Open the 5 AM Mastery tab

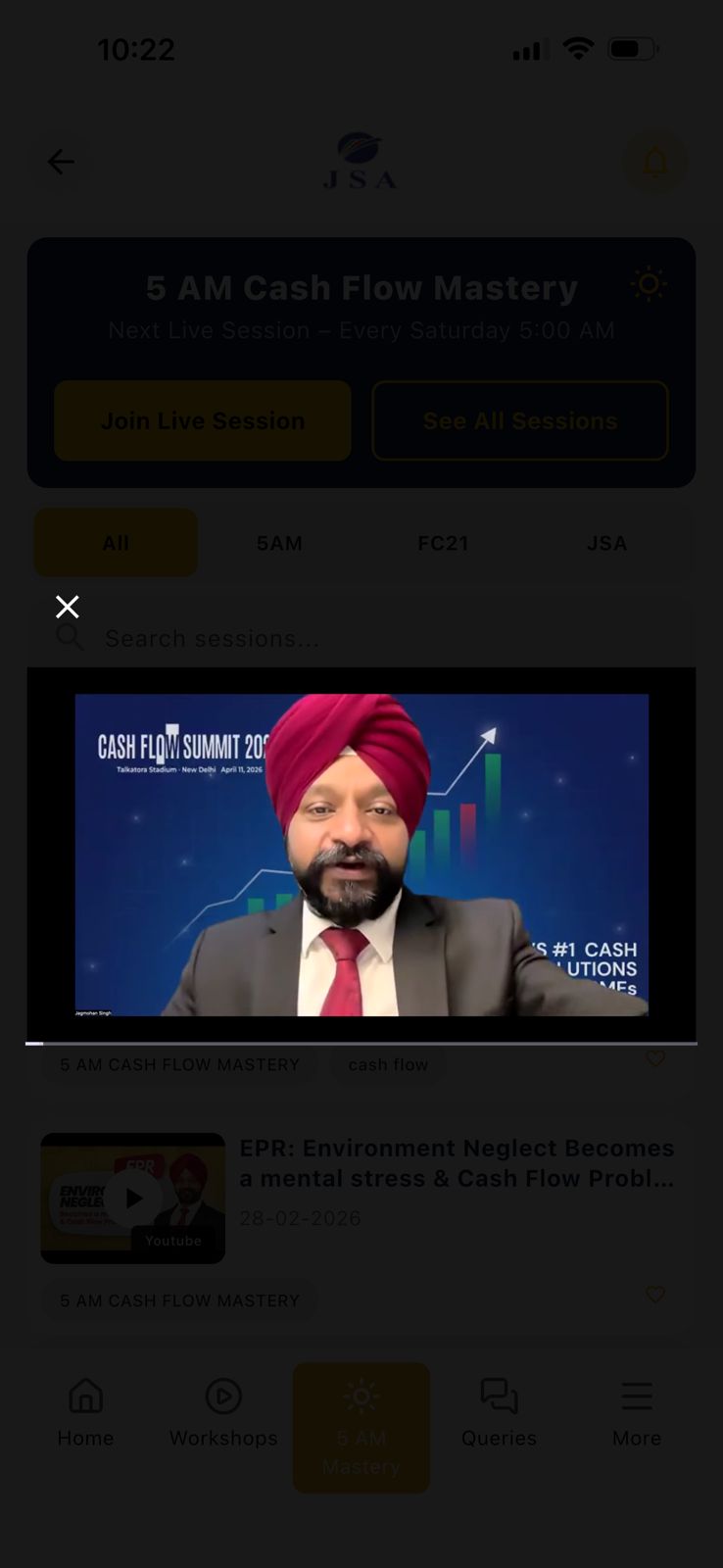[361, 1427]
